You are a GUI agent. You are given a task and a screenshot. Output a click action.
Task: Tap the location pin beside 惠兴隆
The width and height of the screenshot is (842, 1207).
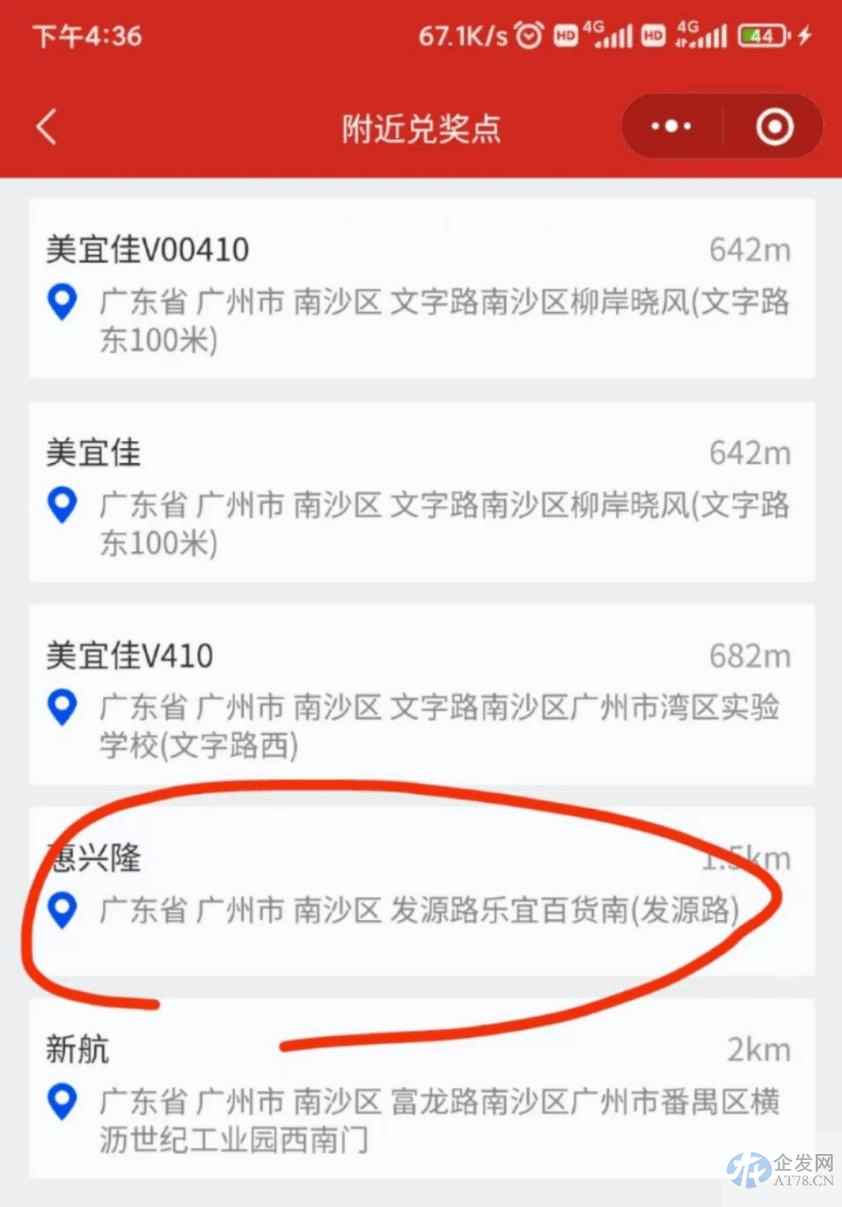point(61,911)
